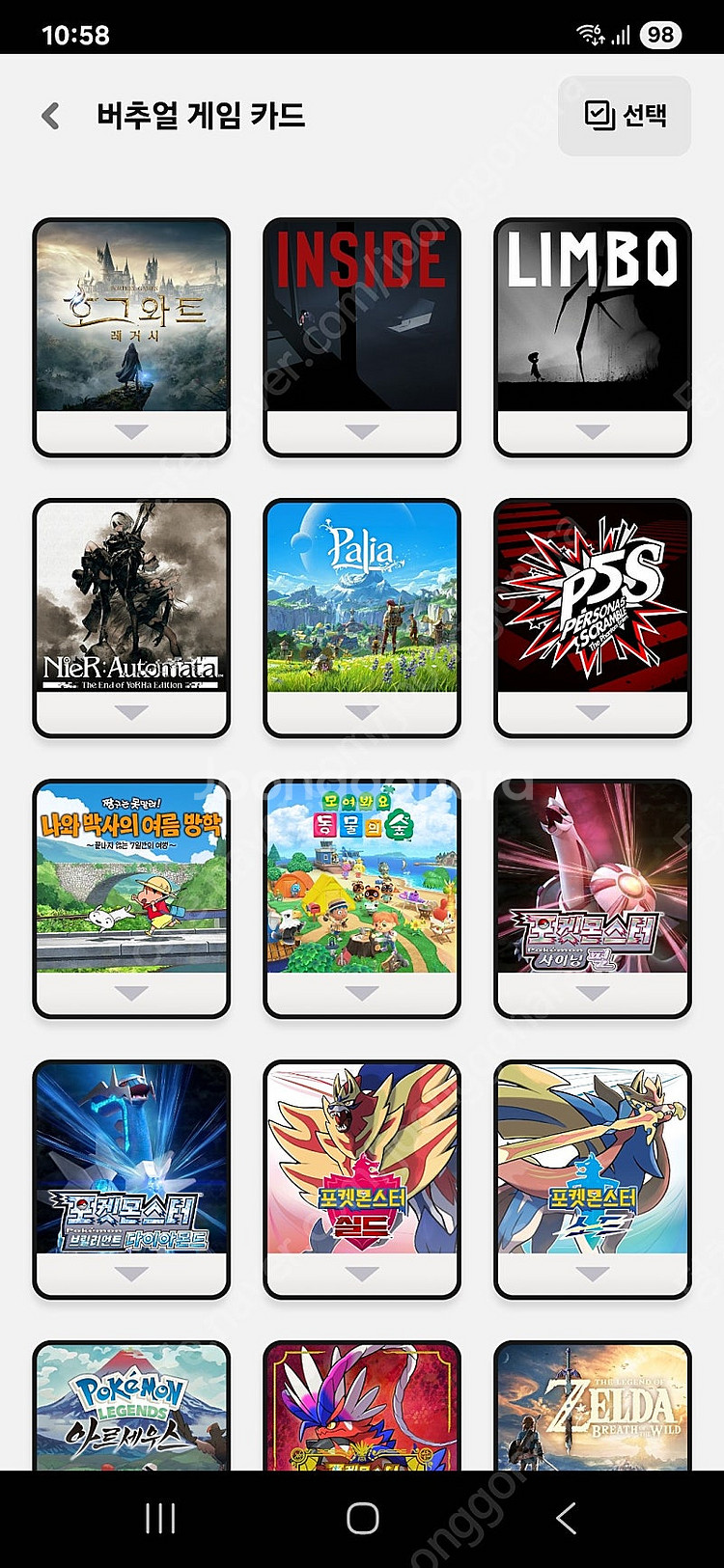Open the Pokémon Brilliant Diamond card

click(131, 1159)
